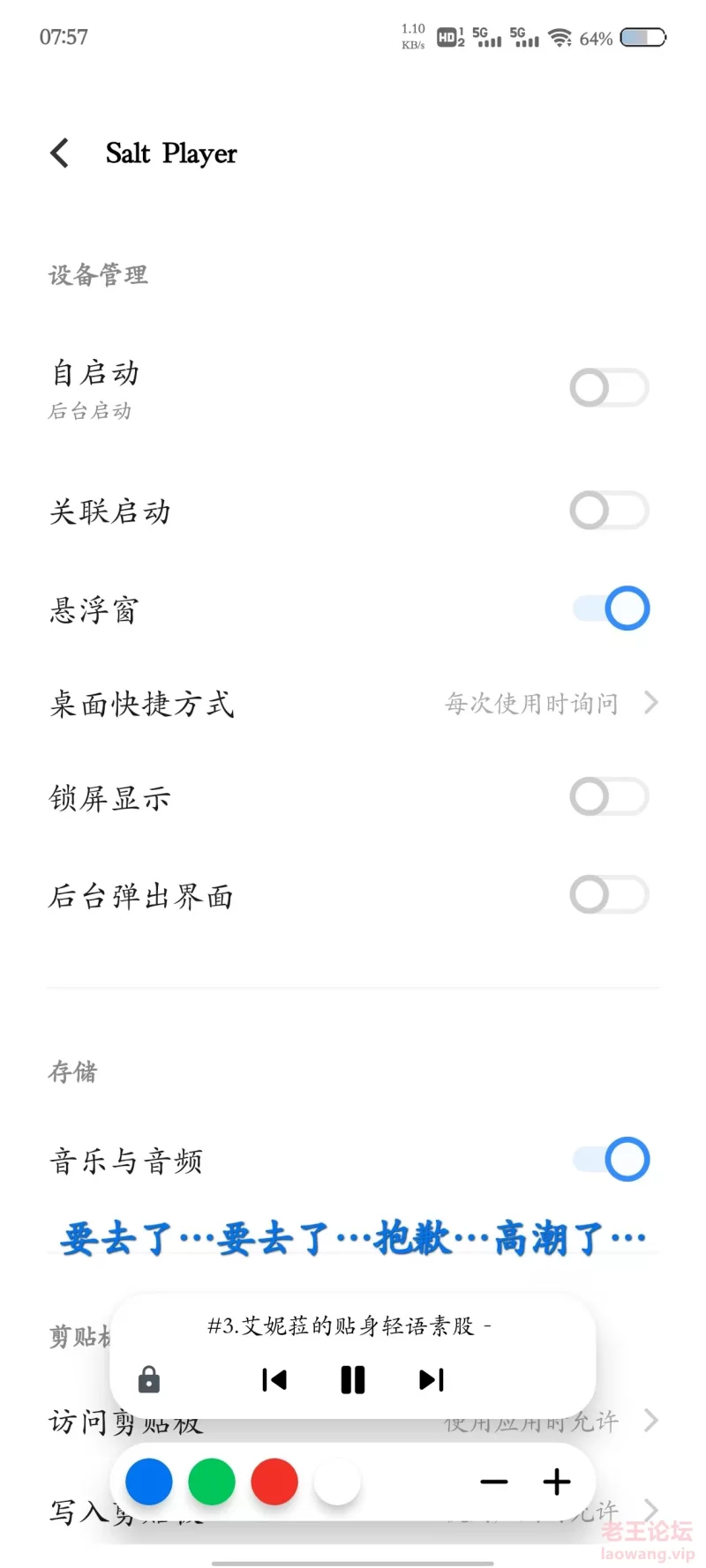Go back from Salt Player settings
This screenshot has height=1568, width=706.
60,153
